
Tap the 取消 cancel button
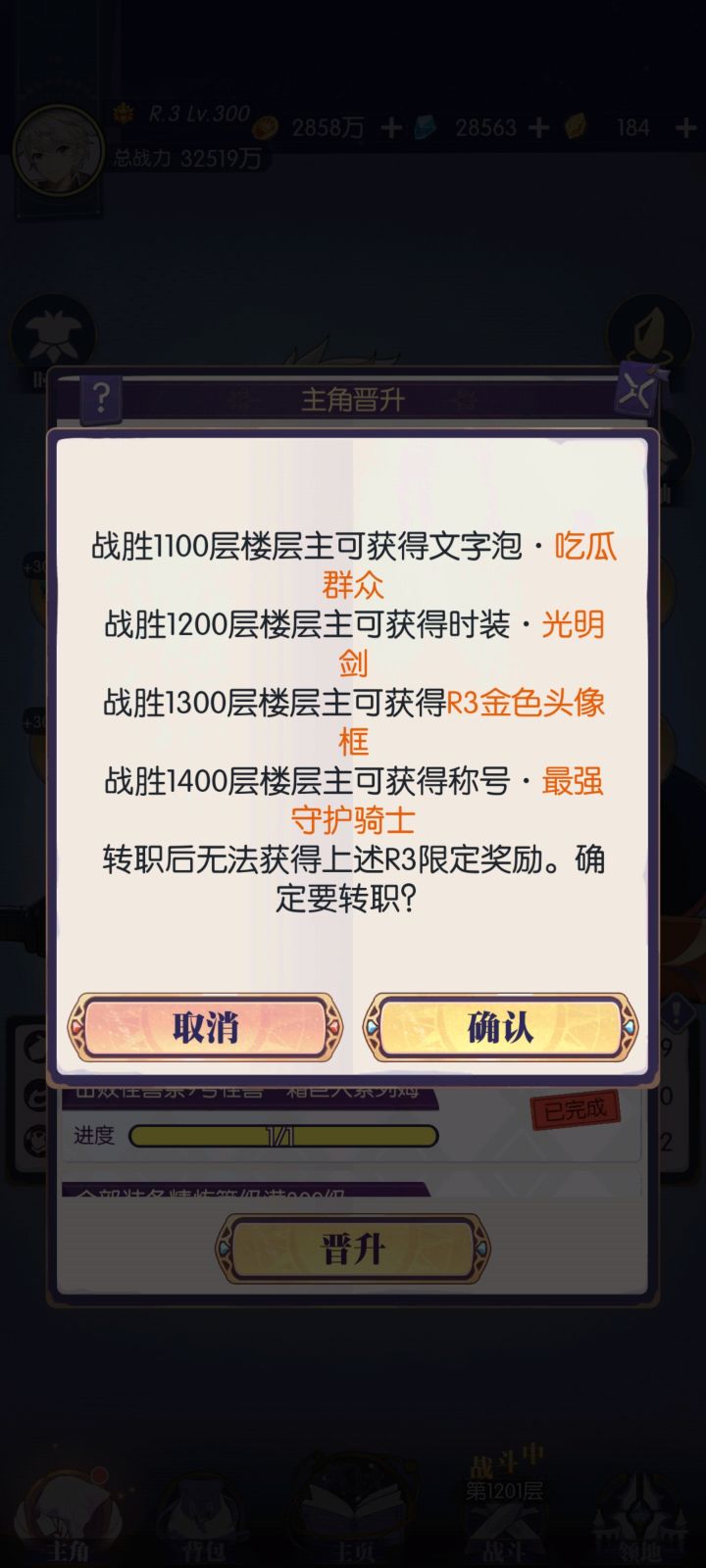204,1029
